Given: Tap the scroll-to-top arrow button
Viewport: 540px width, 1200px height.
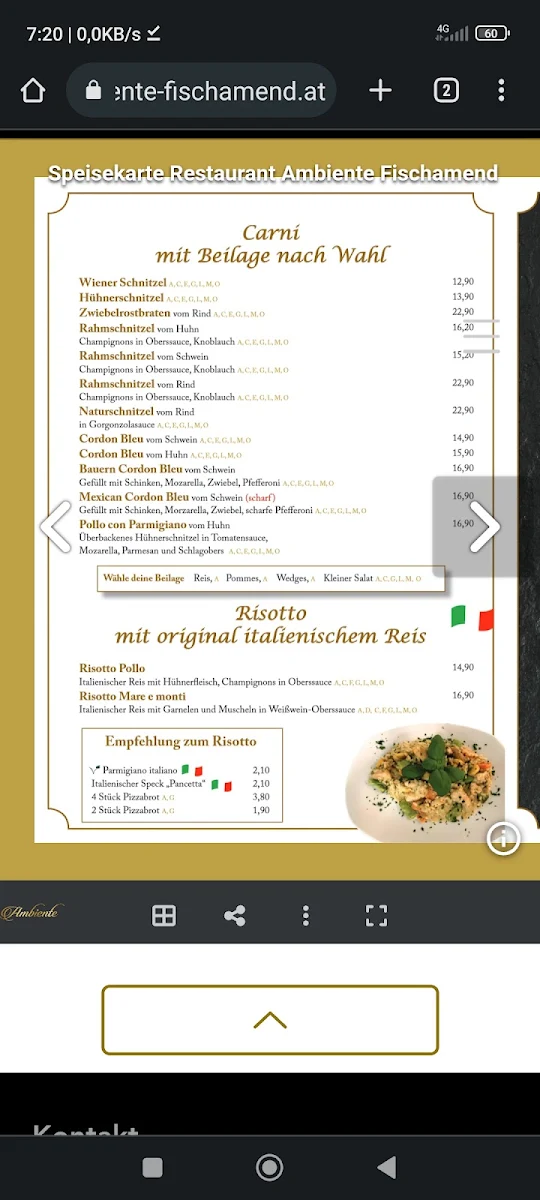Looking at the screenshot, I should click(x=270, y=1019).
